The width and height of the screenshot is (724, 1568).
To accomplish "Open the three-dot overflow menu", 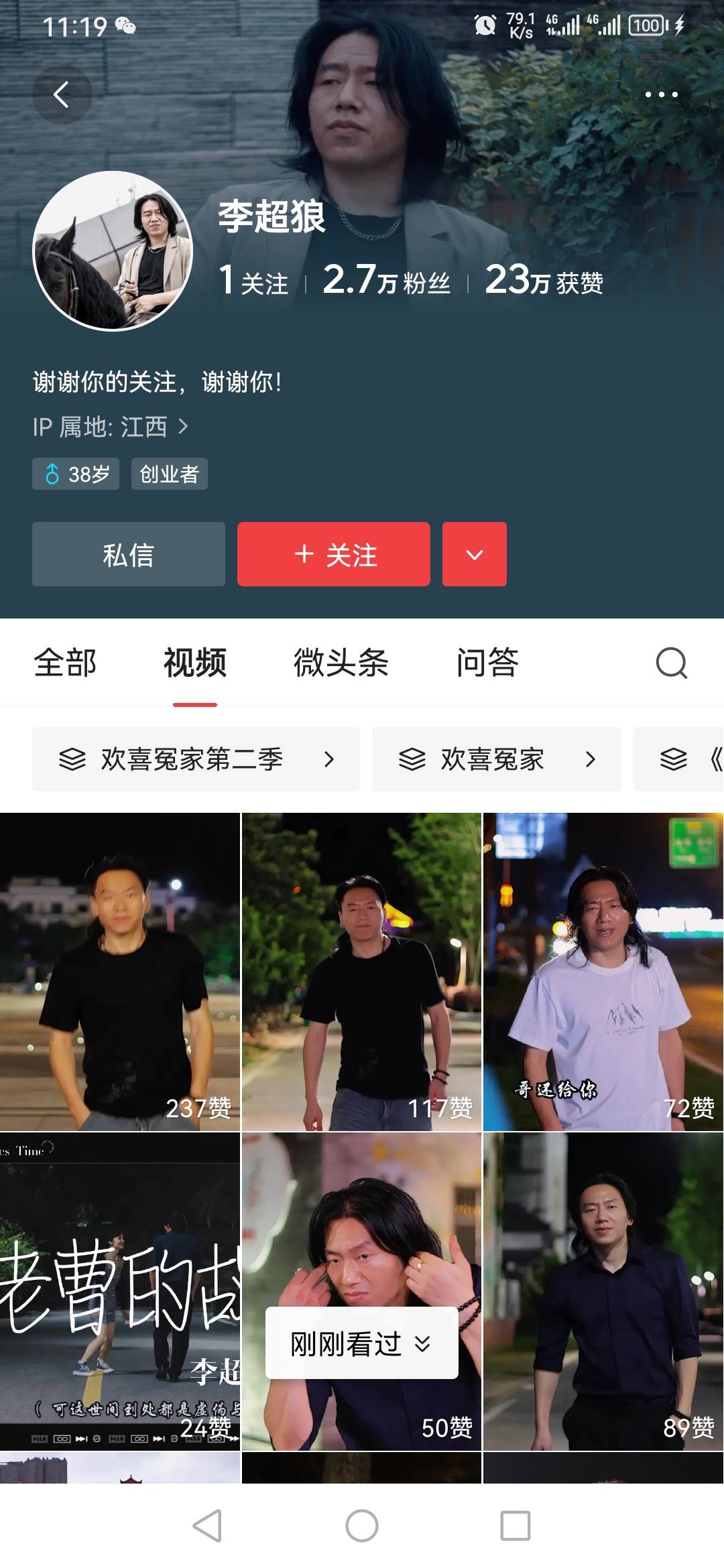I will pyautogui.click(x=661, y=94).
